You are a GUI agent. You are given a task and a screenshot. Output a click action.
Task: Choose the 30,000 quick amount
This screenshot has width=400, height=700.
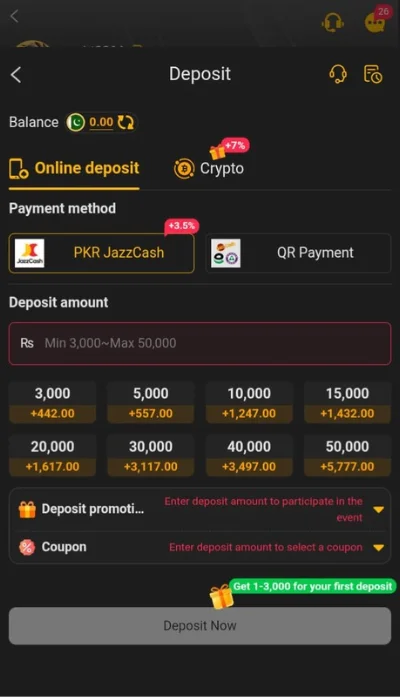click(x=151, y=455)
